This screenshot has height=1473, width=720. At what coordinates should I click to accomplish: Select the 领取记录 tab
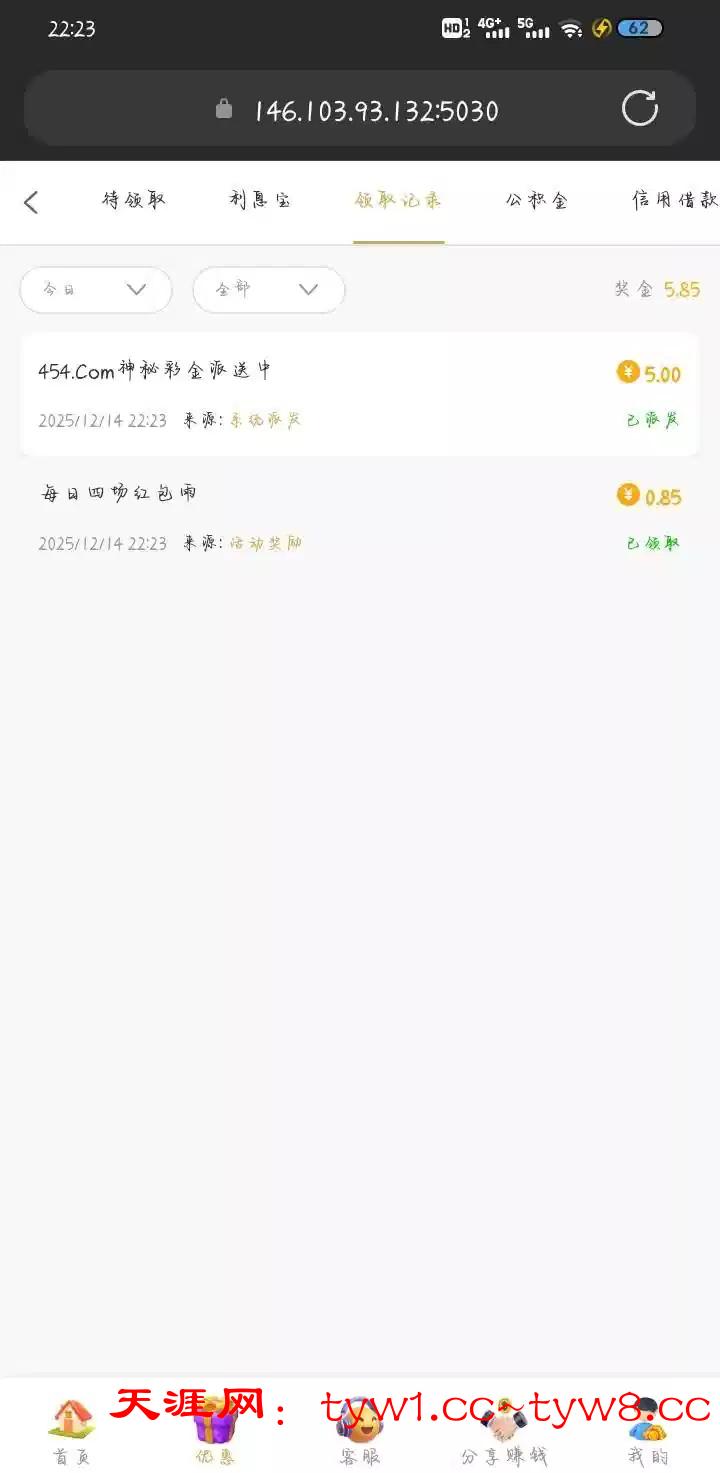click(398, 201)
